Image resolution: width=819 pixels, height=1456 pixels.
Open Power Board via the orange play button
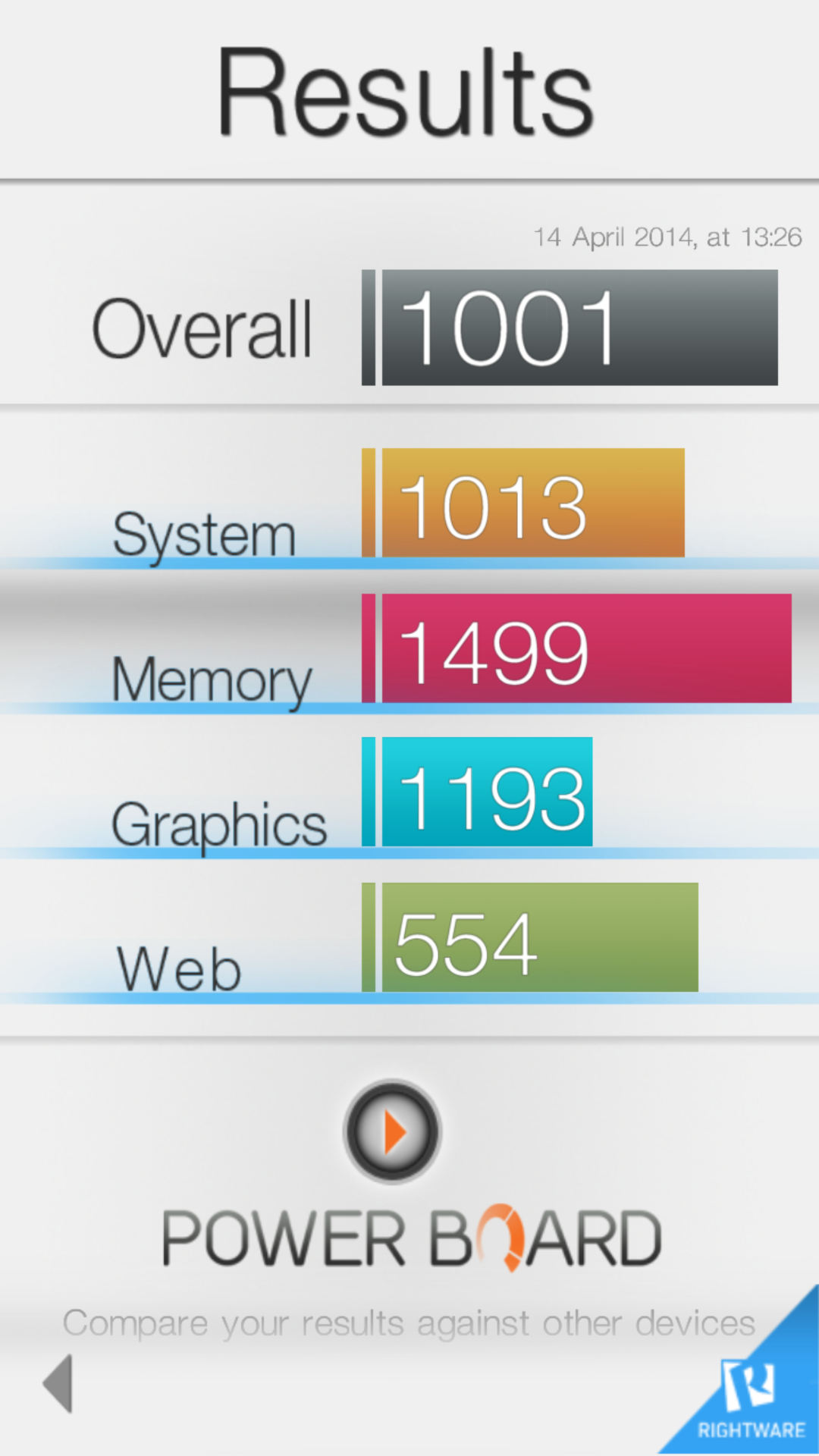coord(392,1131)
